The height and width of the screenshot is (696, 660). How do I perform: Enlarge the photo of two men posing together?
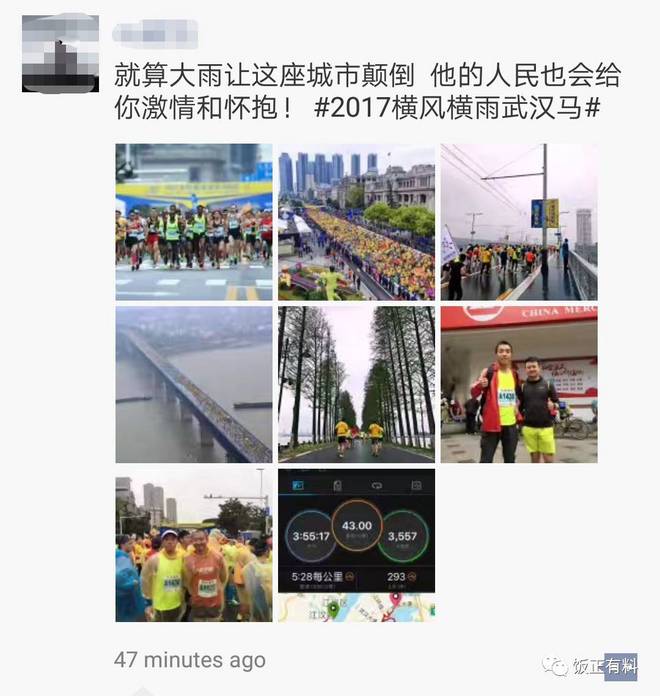[x=519, y=384]
